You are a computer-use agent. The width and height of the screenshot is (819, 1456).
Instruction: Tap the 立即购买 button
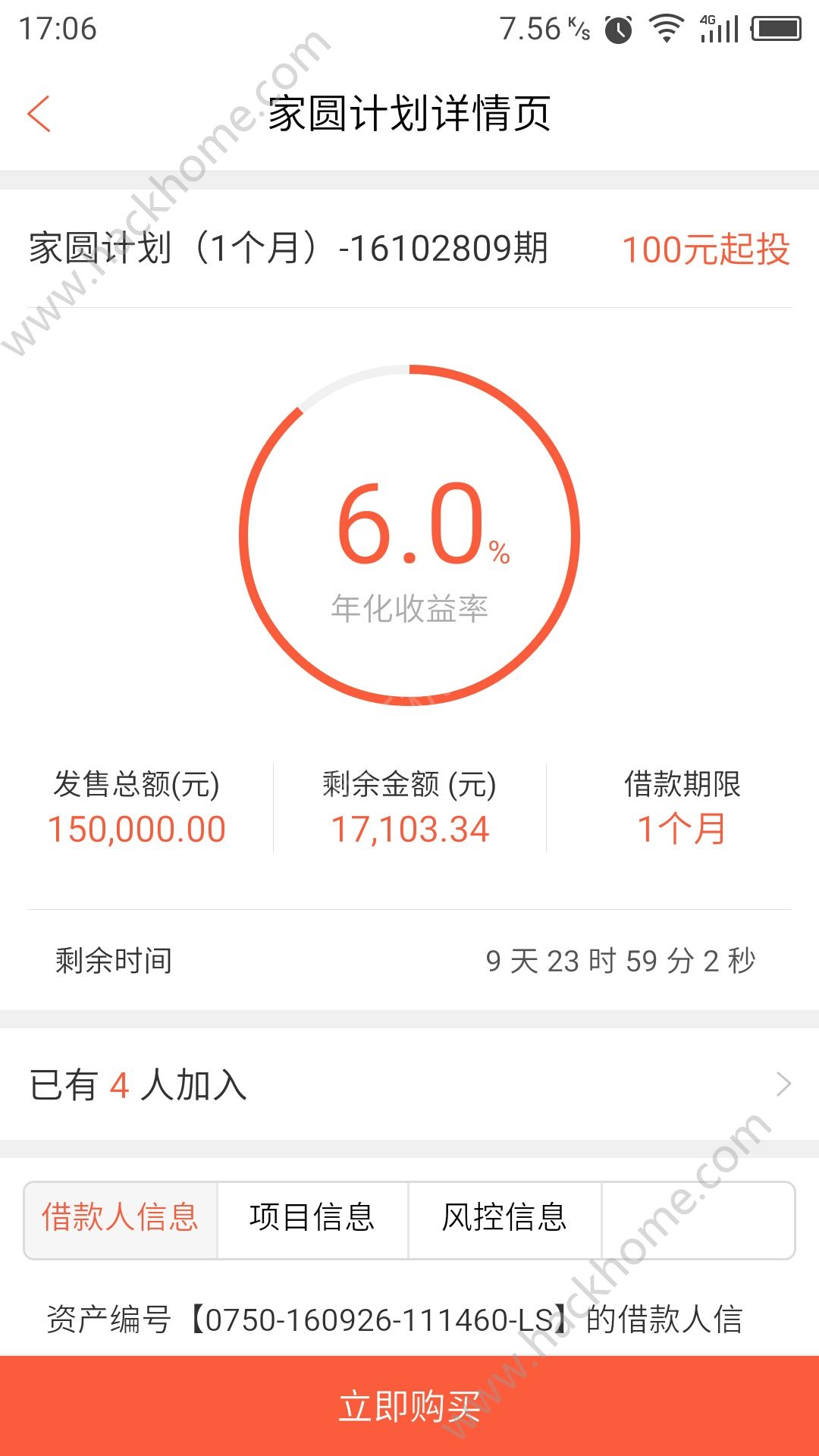click(409, 1407)
